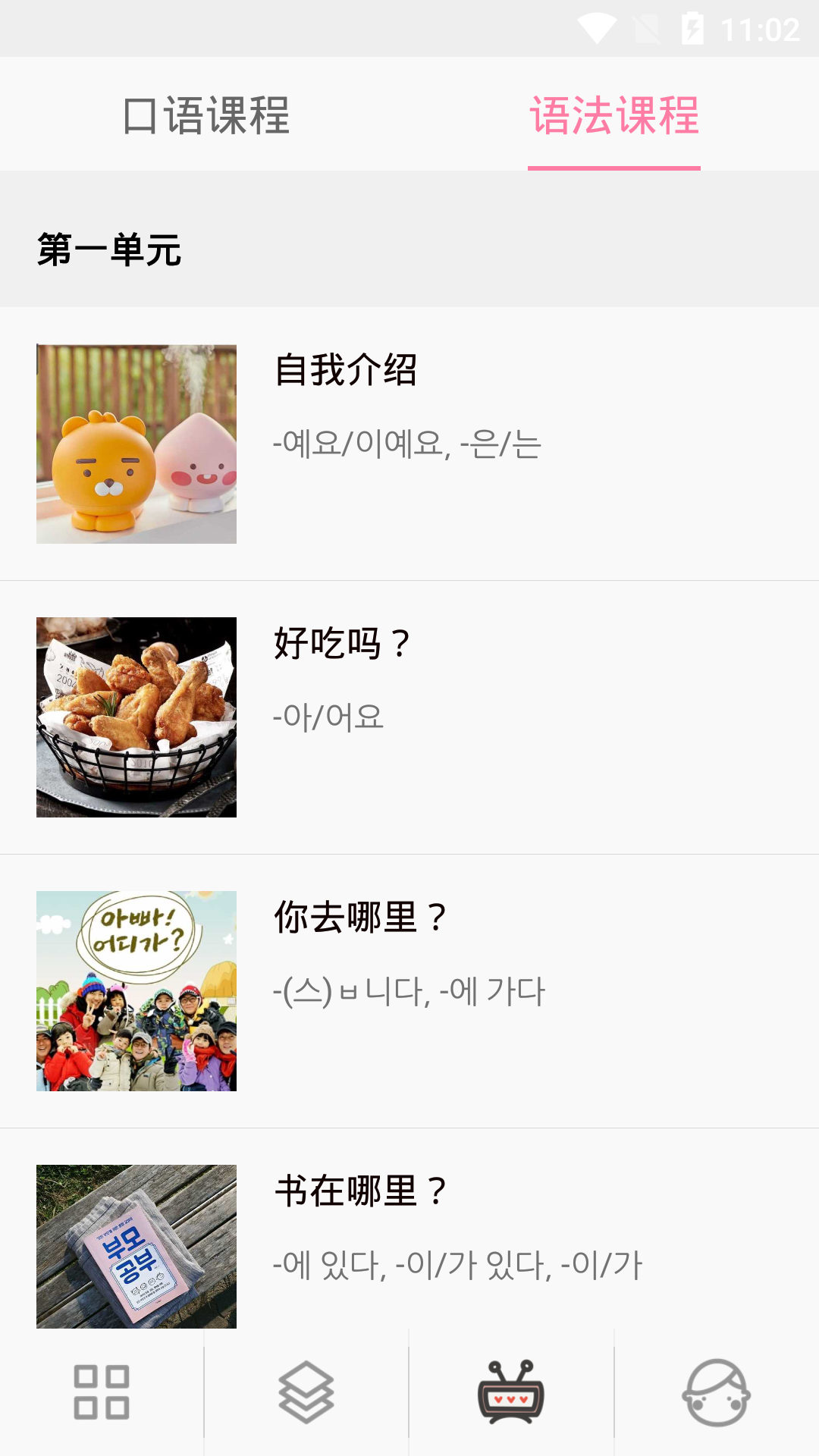Screen dimensions: 819x1456
Task: Open the layers tab in bottom navigation
Action: coord(306,1392)
